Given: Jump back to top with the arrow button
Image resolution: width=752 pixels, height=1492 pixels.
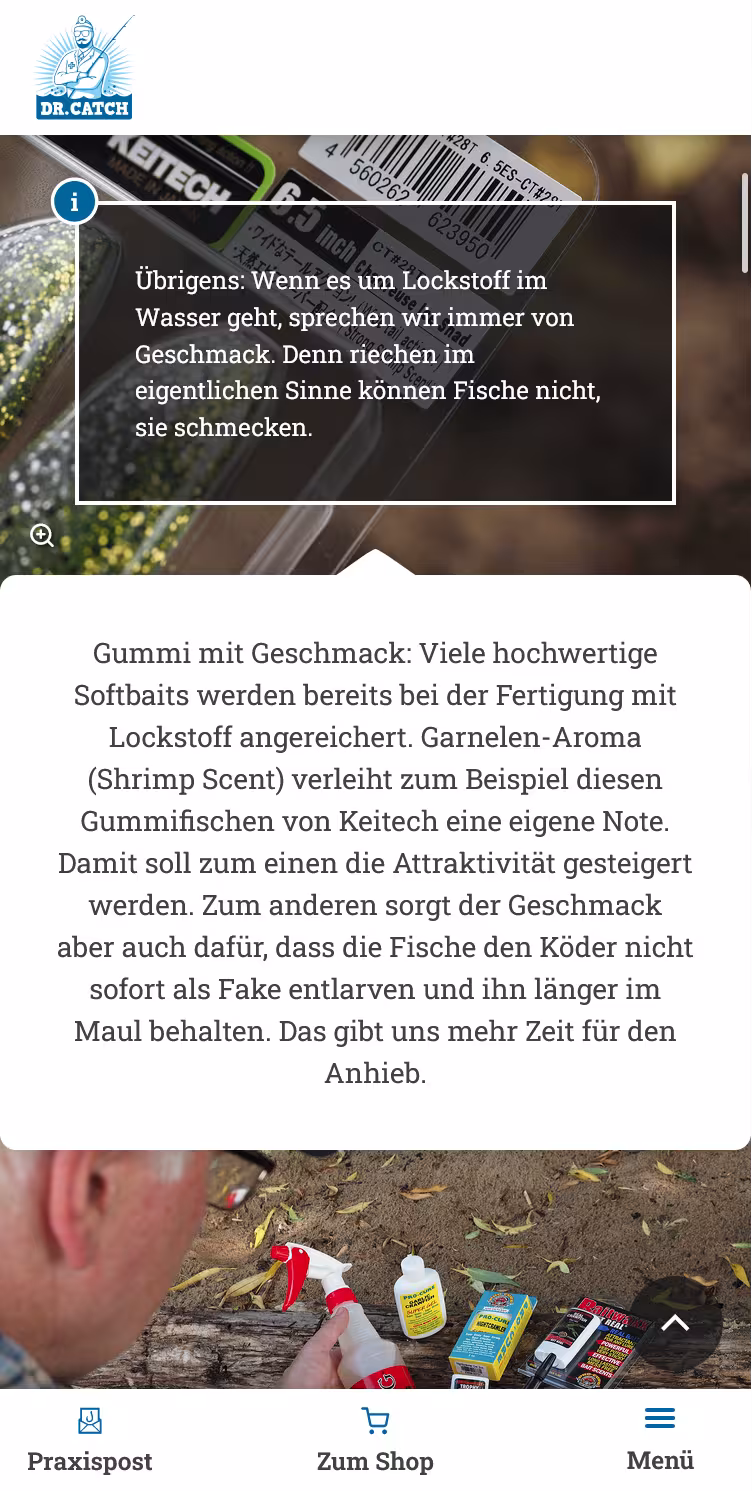Looking at the screenshot, I should [x=675, y=1324].
